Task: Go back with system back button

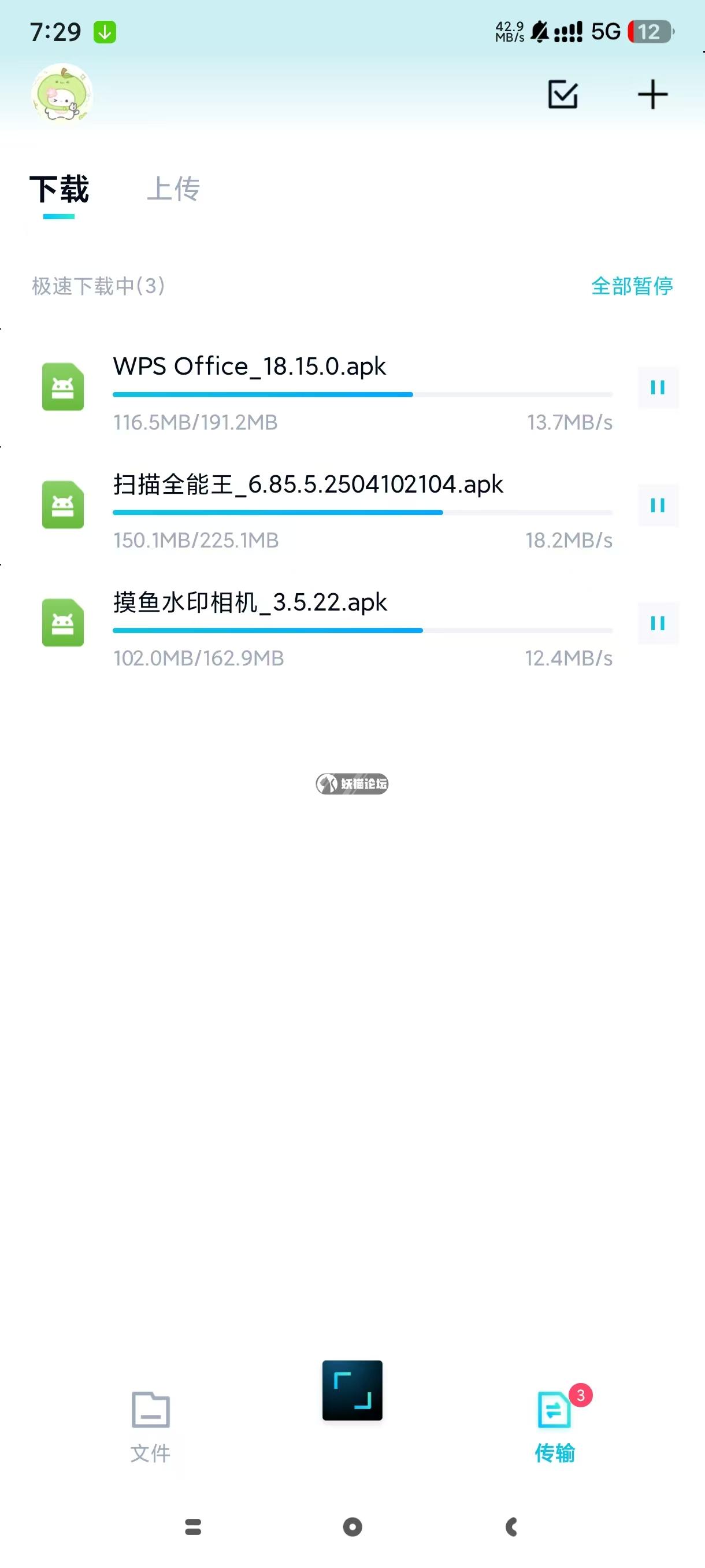Action: click(511, 1526)
